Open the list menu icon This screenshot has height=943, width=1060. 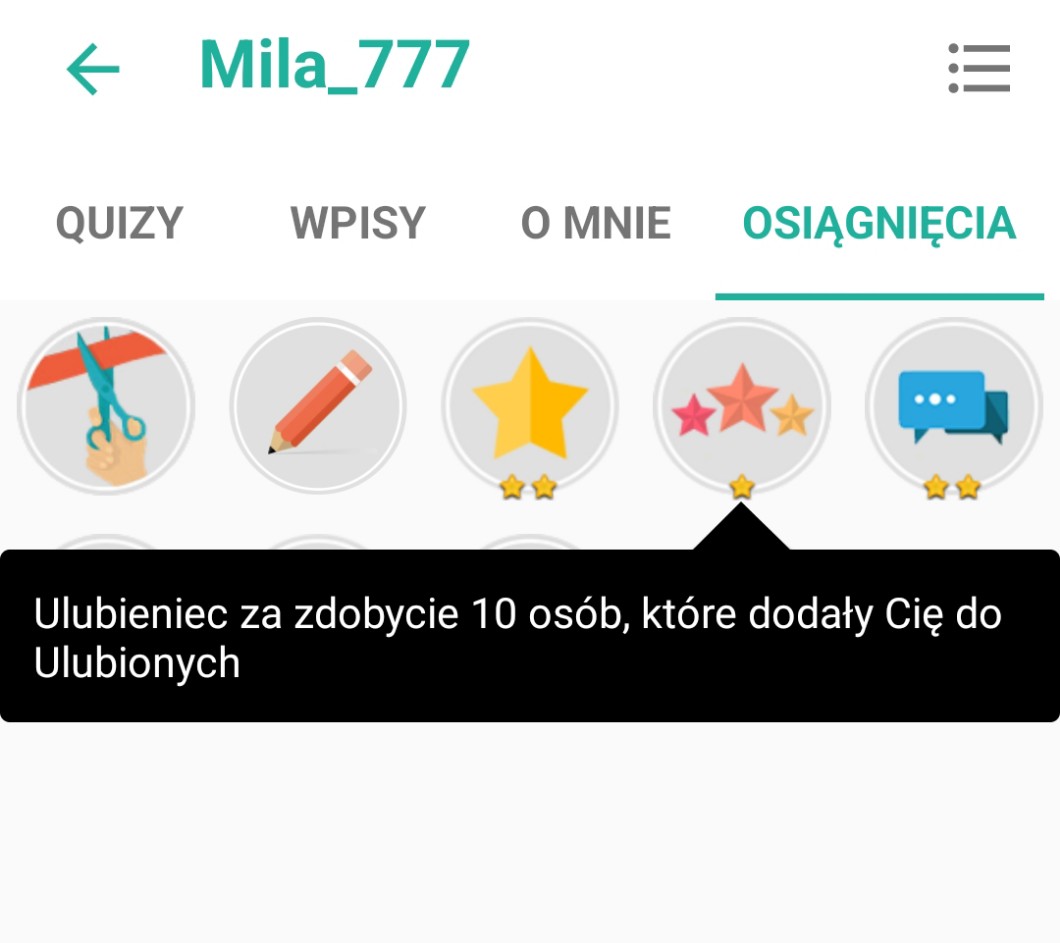(979, 69)
